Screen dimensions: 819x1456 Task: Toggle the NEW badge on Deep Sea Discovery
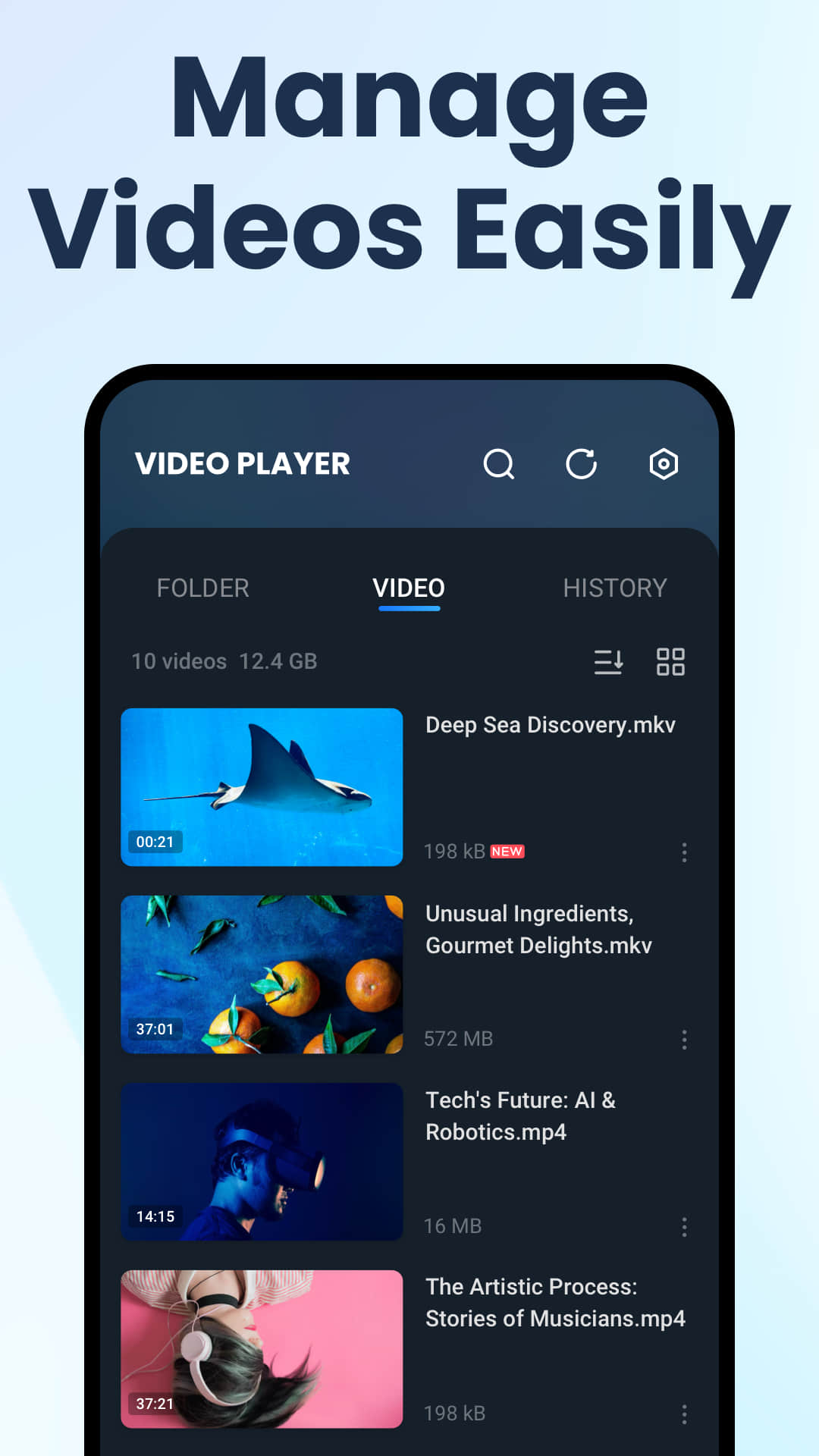pyautogui.click(x=507, y=851)
